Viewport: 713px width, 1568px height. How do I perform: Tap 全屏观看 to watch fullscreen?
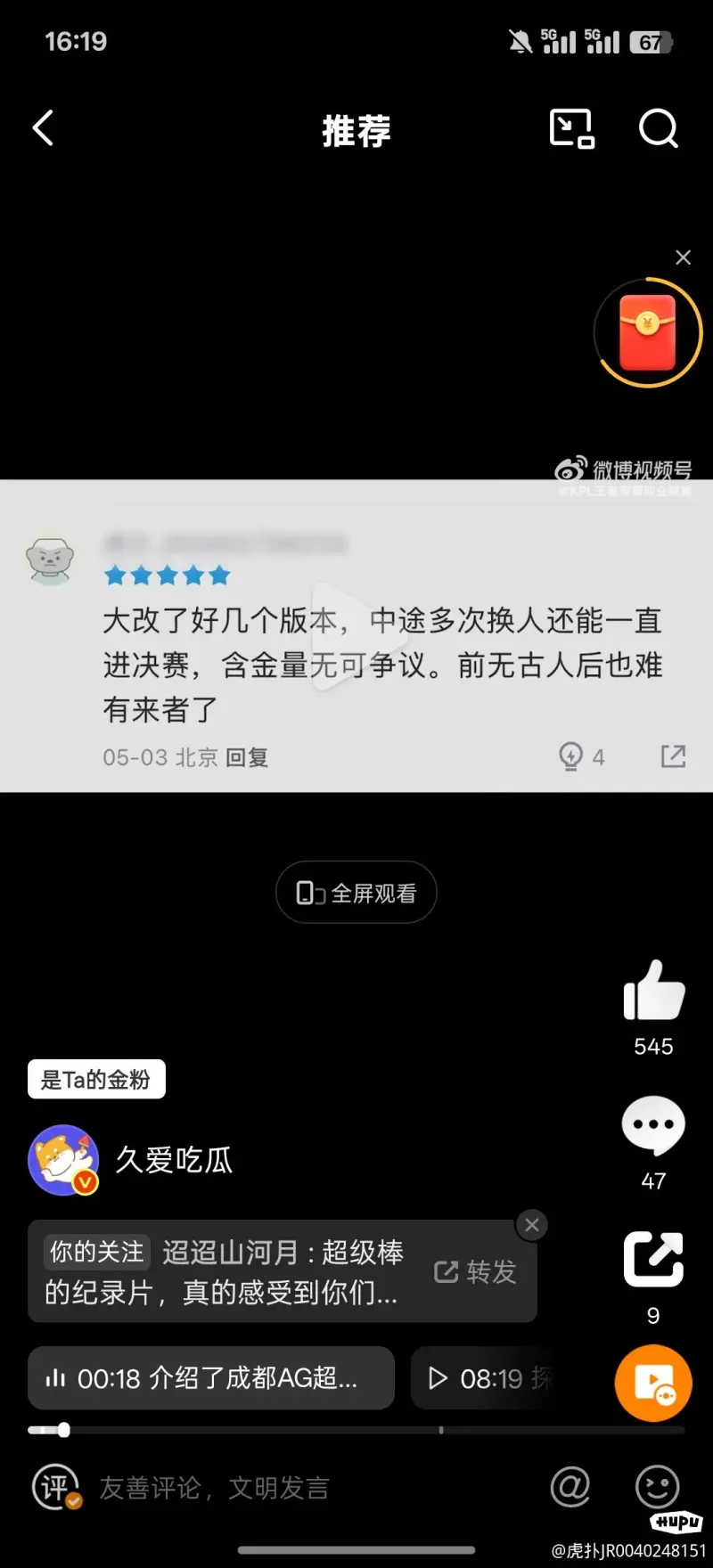(x=356, y=893)
